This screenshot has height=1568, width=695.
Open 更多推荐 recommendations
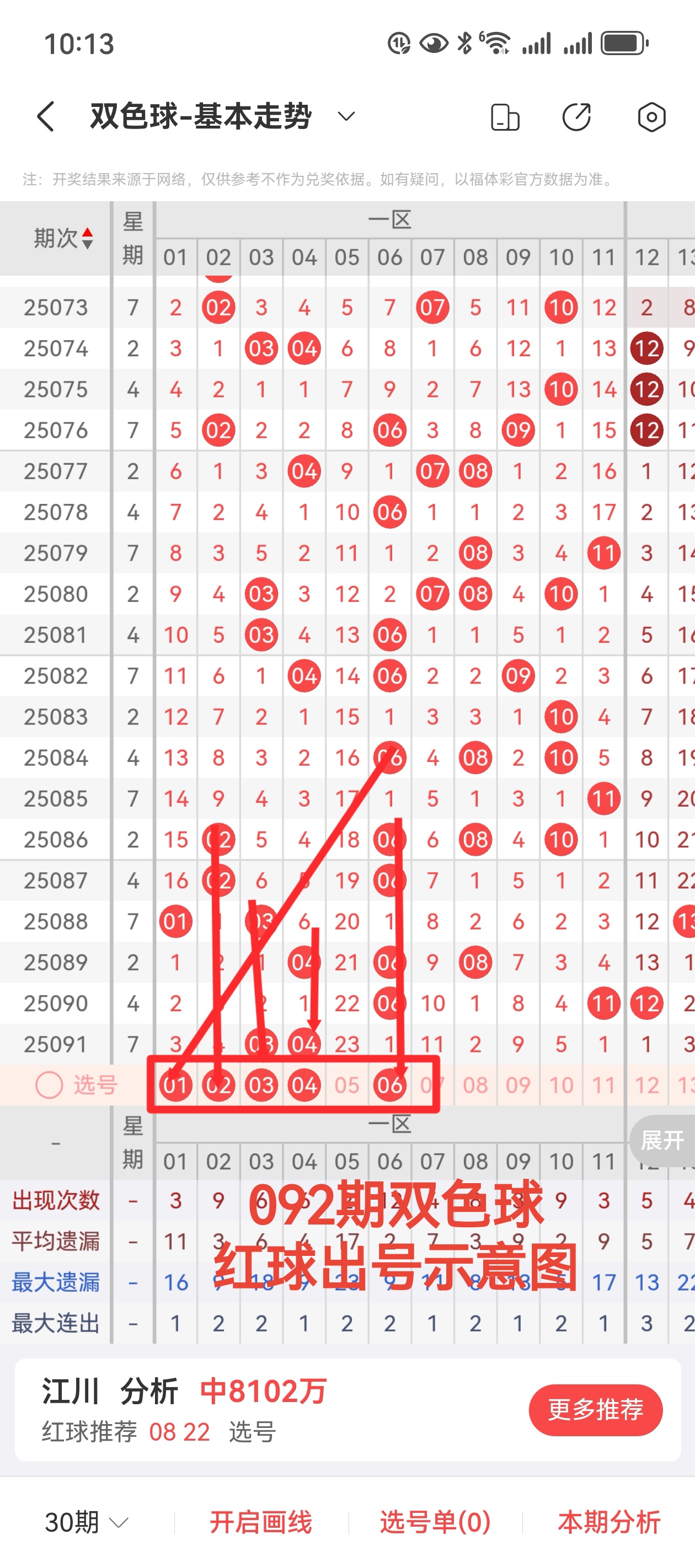pos(595,1410)
